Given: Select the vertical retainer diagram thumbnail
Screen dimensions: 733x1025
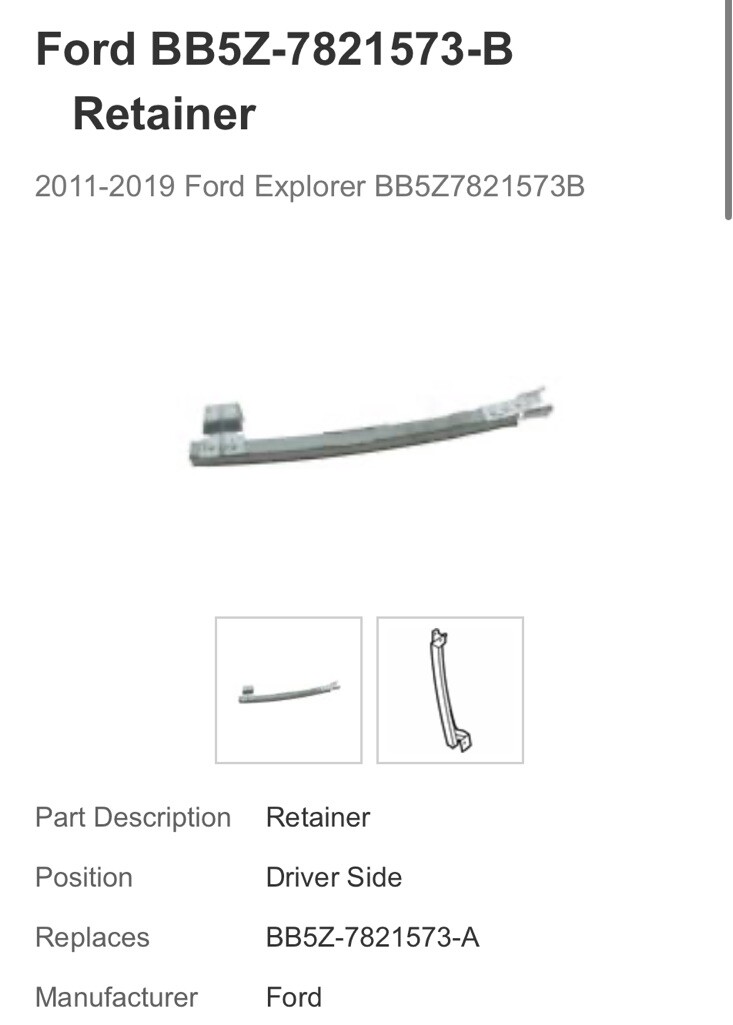Looking at the screenshot, I should pyautogui.click(x=450, y=690).
